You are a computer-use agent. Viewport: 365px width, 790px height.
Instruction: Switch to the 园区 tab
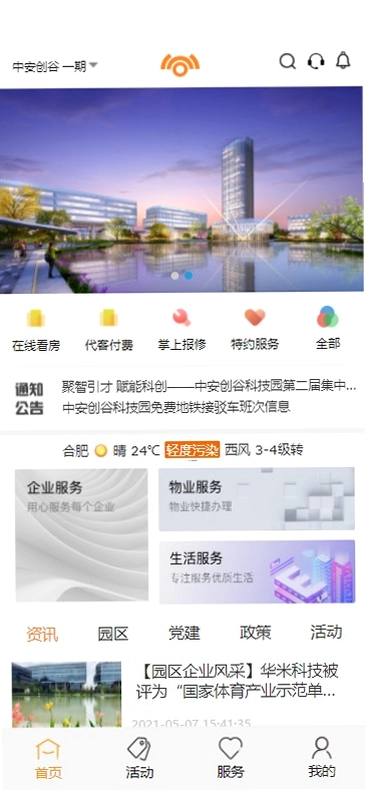[113, 634]
